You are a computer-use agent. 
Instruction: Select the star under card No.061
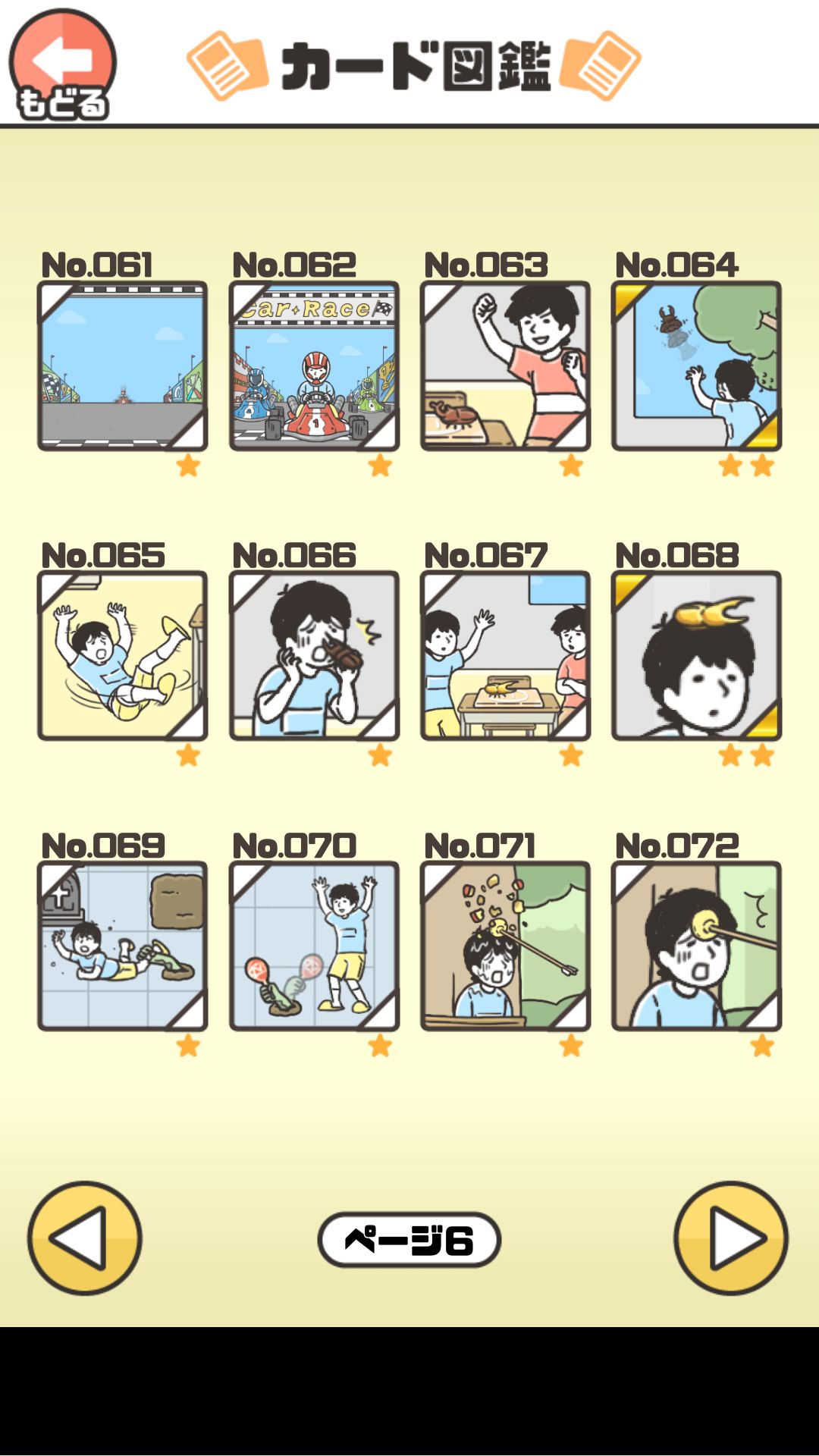click(186, 467)
